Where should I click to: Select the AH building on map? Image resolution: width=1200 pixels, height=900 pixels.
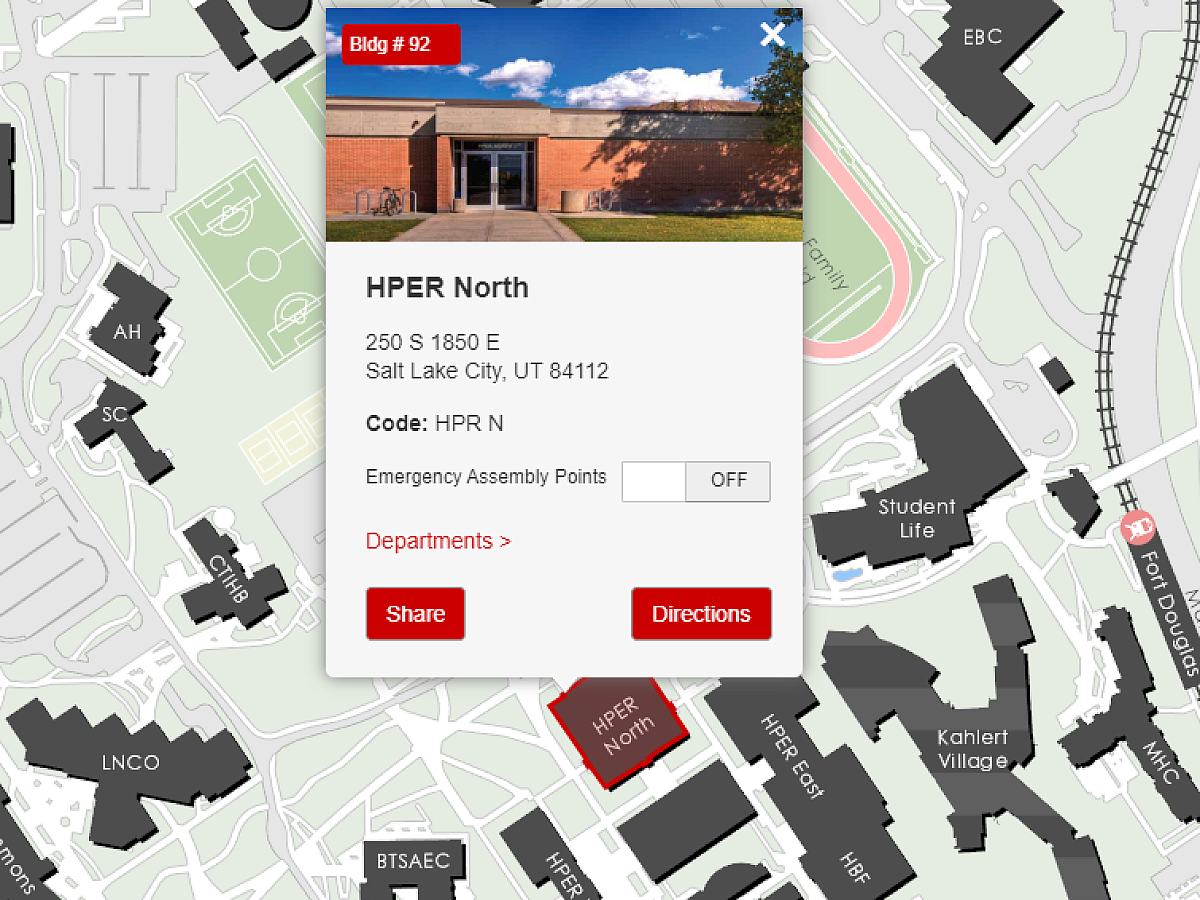pyautogui.click(x=127, y=331)
